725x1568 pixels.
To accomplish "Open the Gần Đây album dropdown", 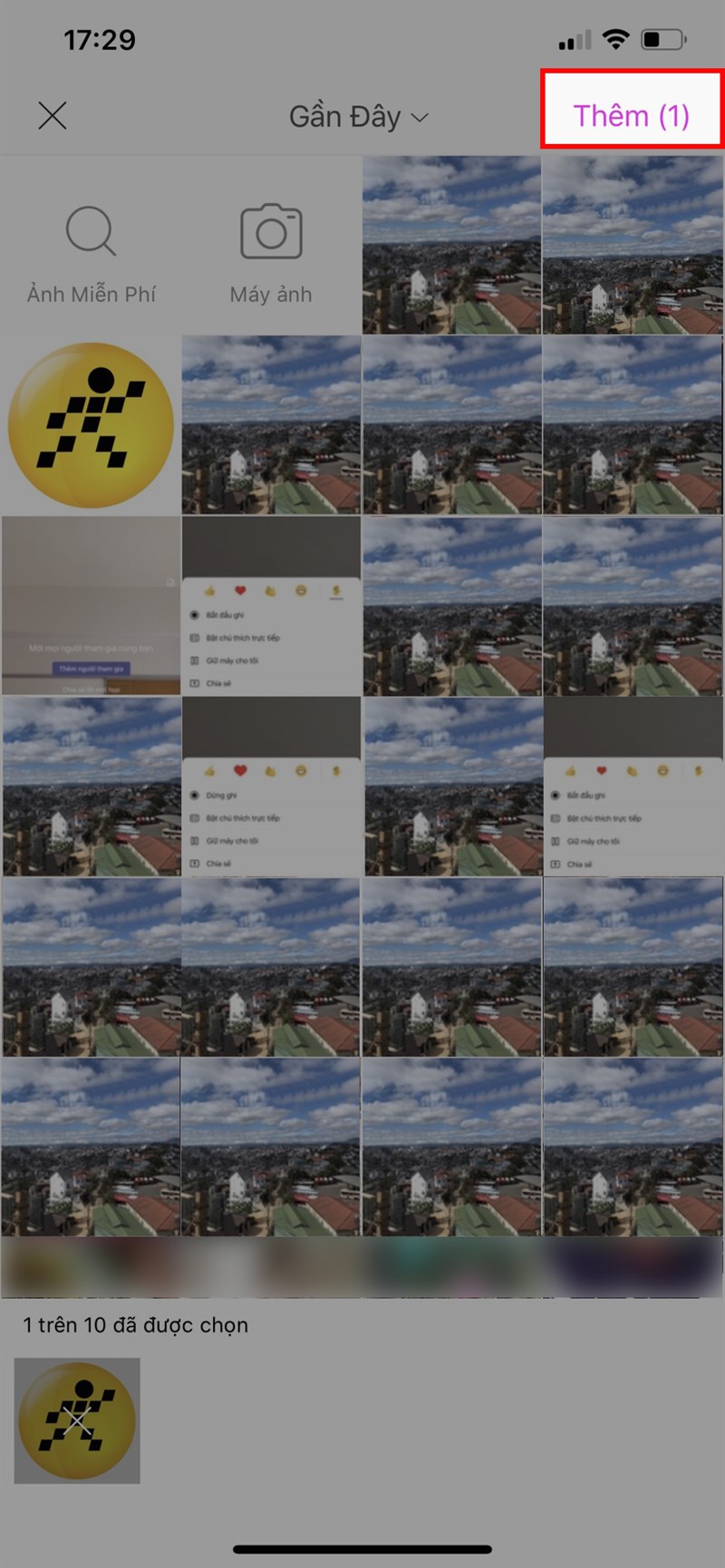I will point(358,117).
